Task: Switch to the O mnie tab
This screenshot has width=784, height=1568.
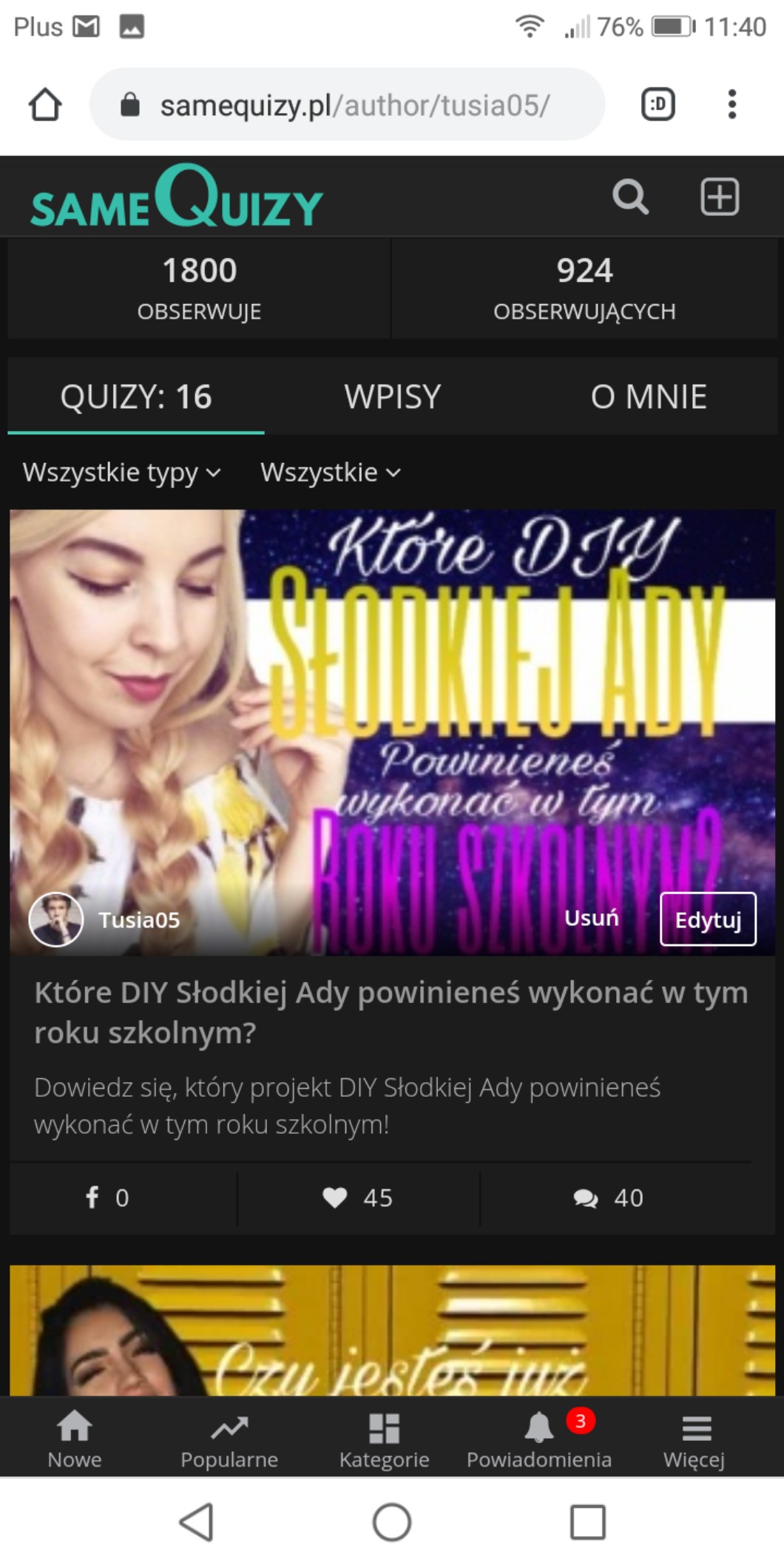Action: [648, 397]
